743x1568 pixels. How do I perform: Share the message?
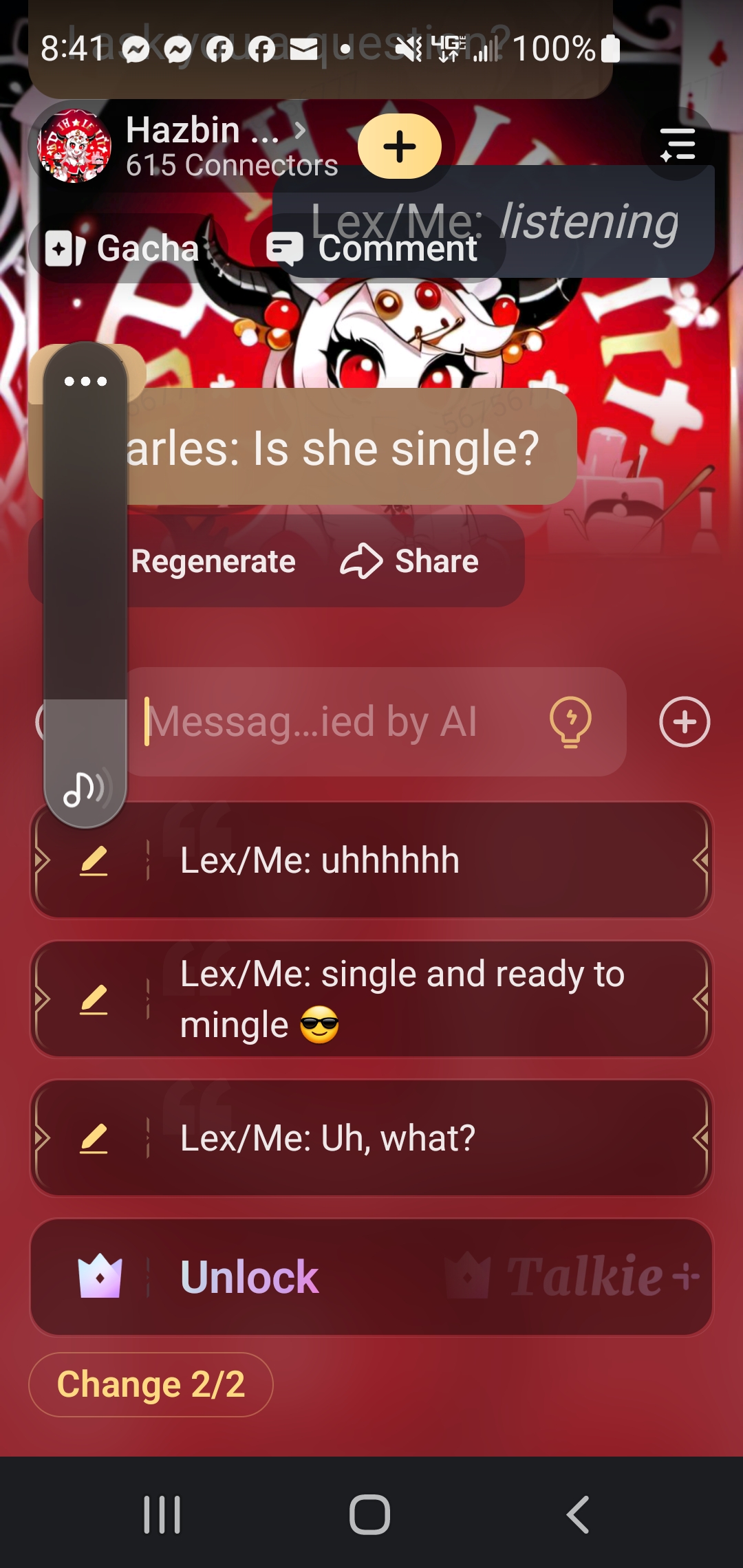pos(410,561)
